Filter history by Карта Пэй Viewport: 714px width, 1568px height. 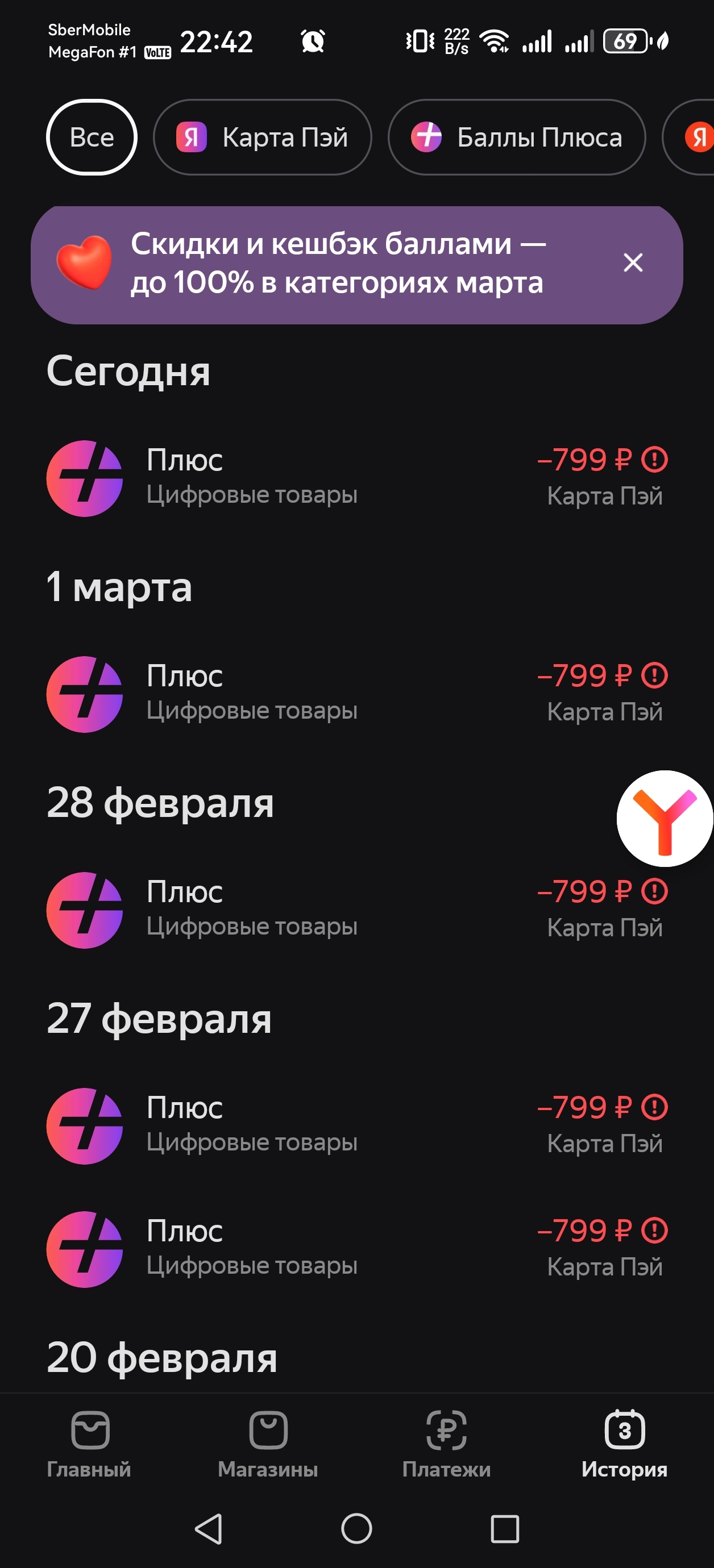coord(262,137)
